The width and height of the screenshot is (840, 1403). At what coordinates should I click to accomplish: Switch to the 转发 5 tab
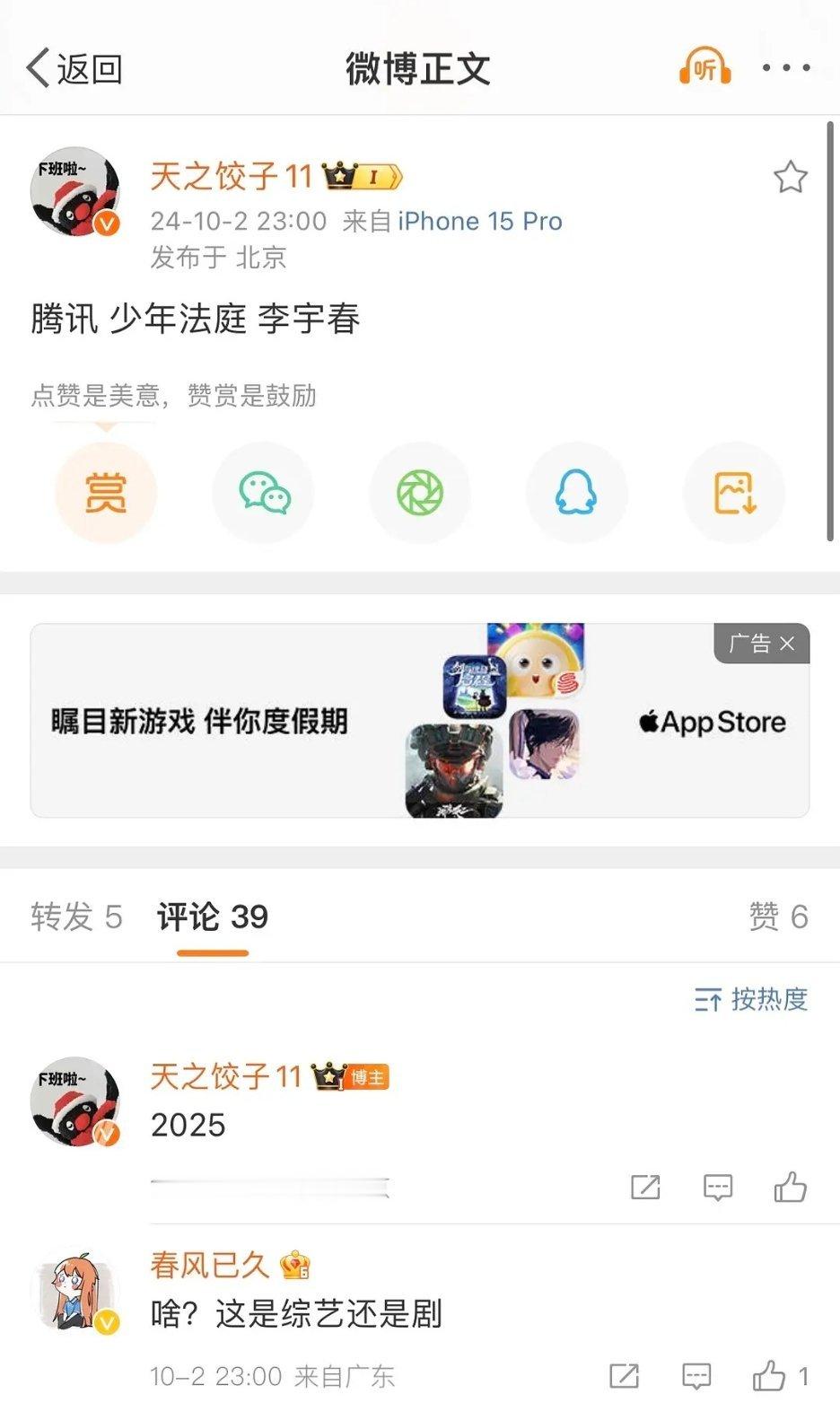pyautogui.click(x=76, y=918)
